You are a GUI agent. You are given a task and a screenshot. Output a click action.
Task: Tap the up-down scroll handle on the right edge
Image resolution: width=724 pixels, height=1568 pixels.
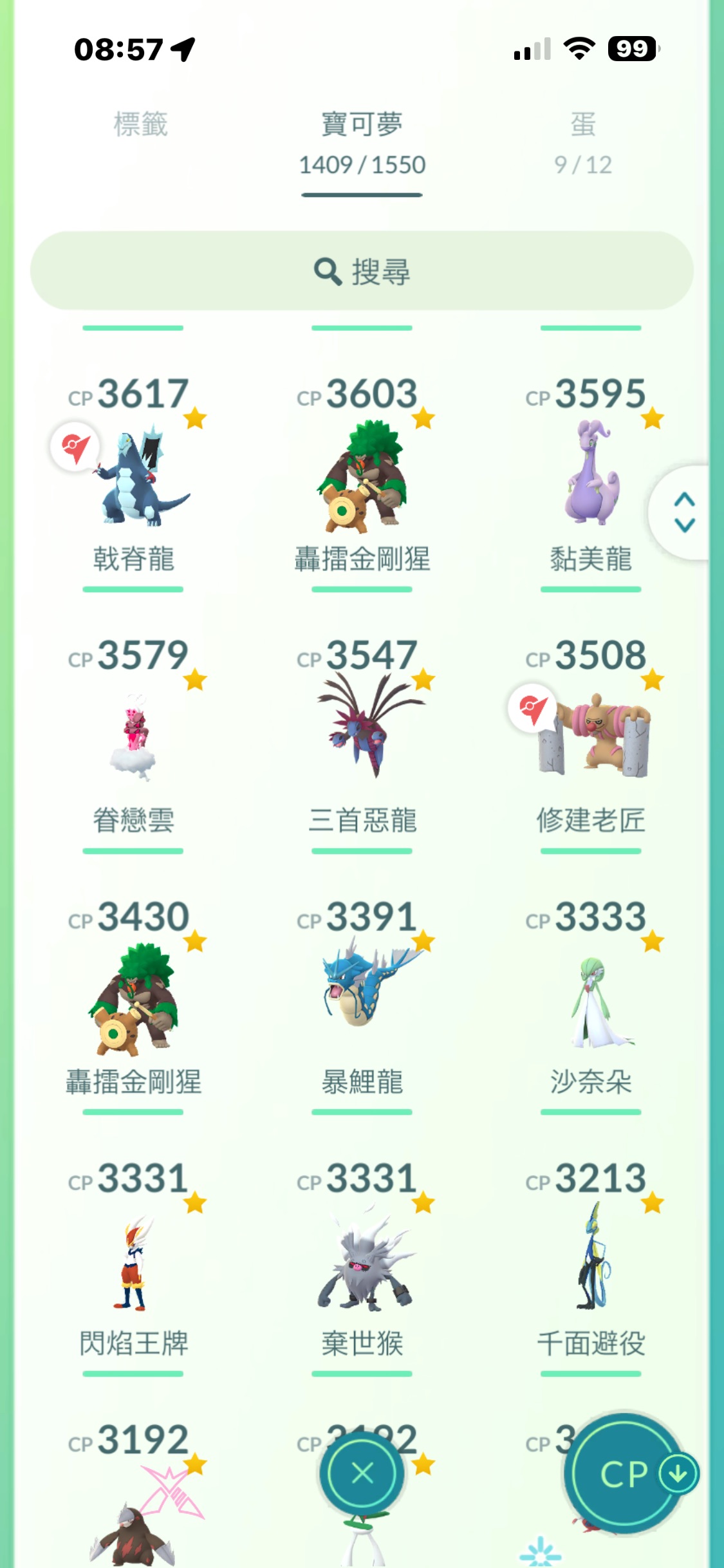coord(684,512)
